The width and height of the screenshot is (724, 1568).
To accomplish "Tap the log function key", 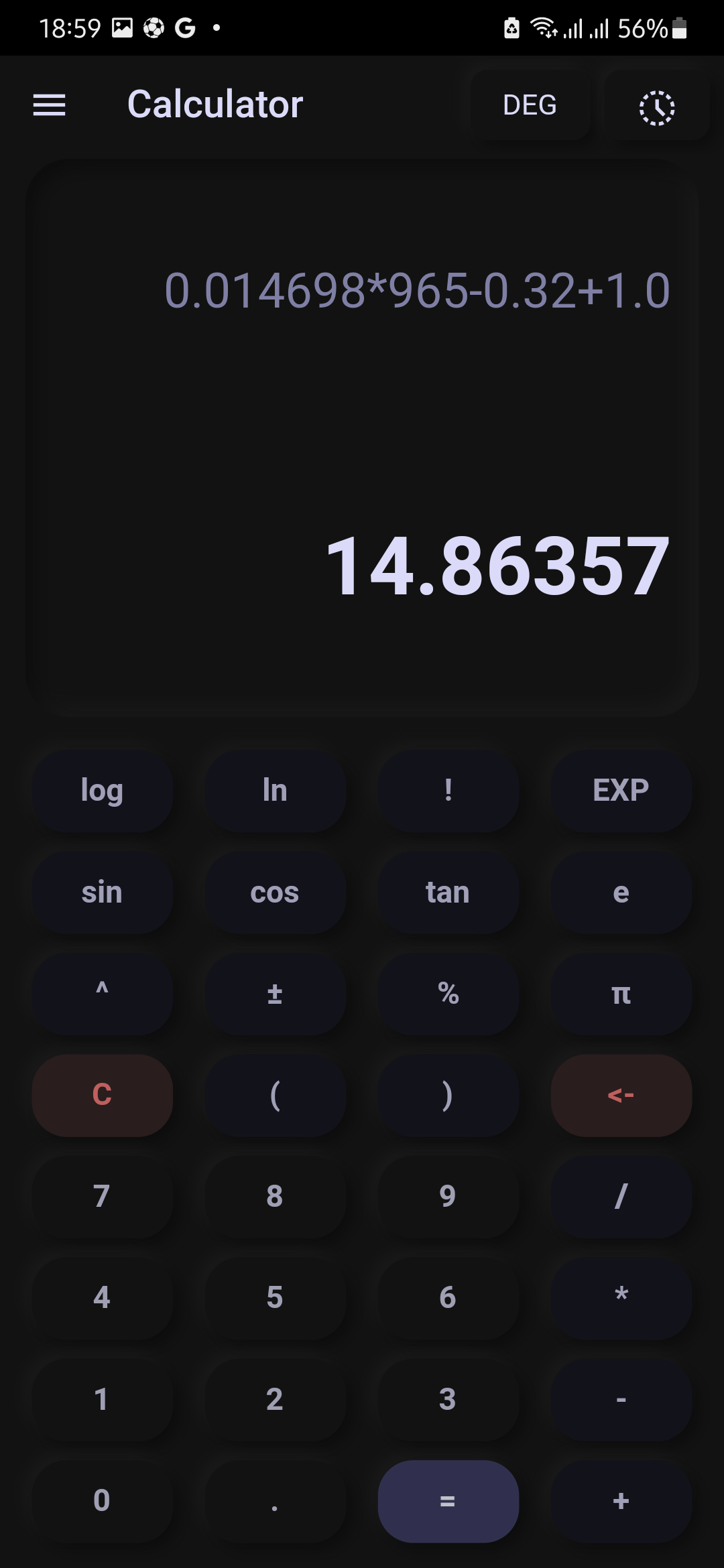I will click(x=102, y=791).
